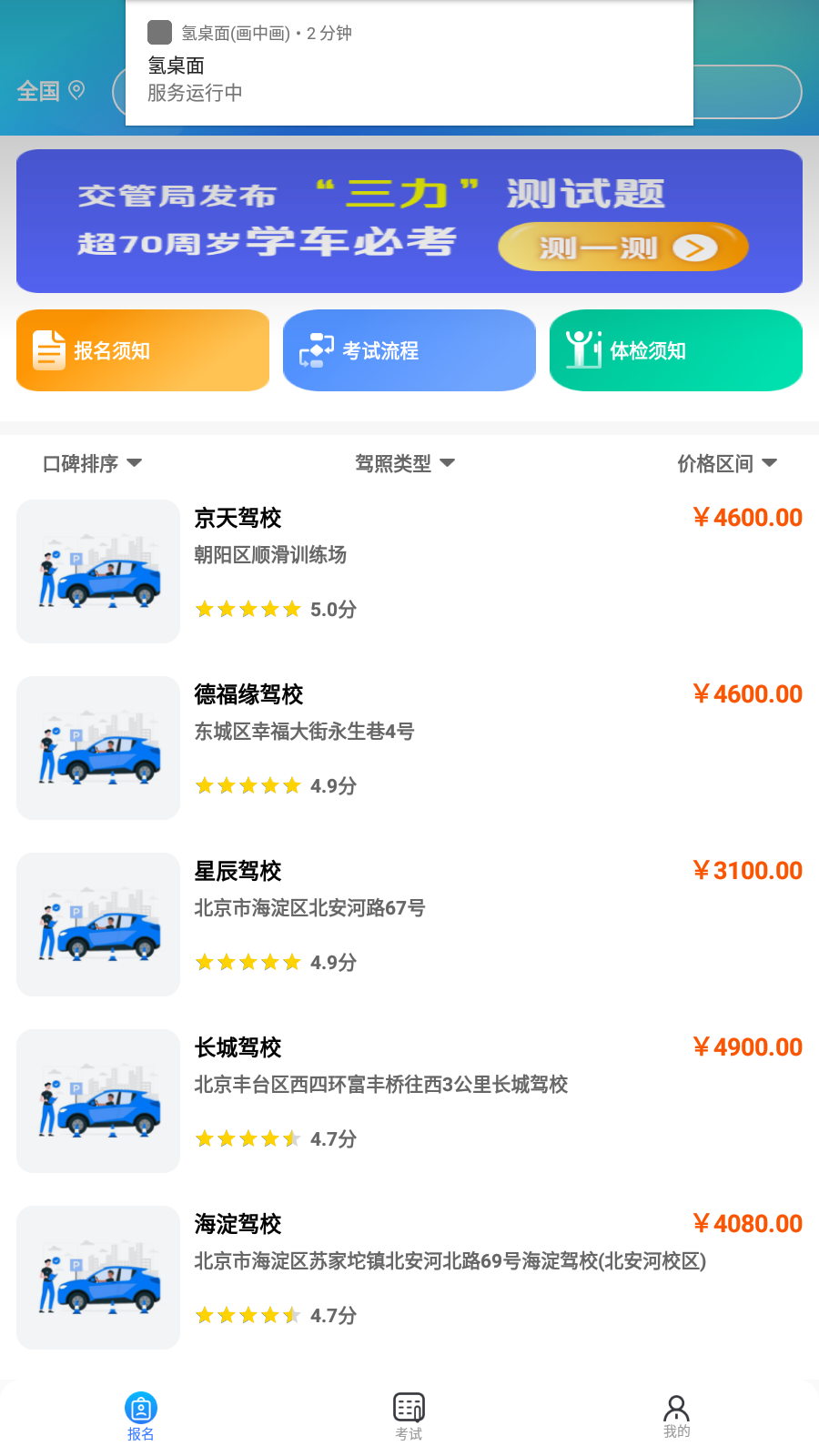The image size is (819, 1456).
Task: Open 京天驾校 driving school listing
Action: (x=409, y=571)
